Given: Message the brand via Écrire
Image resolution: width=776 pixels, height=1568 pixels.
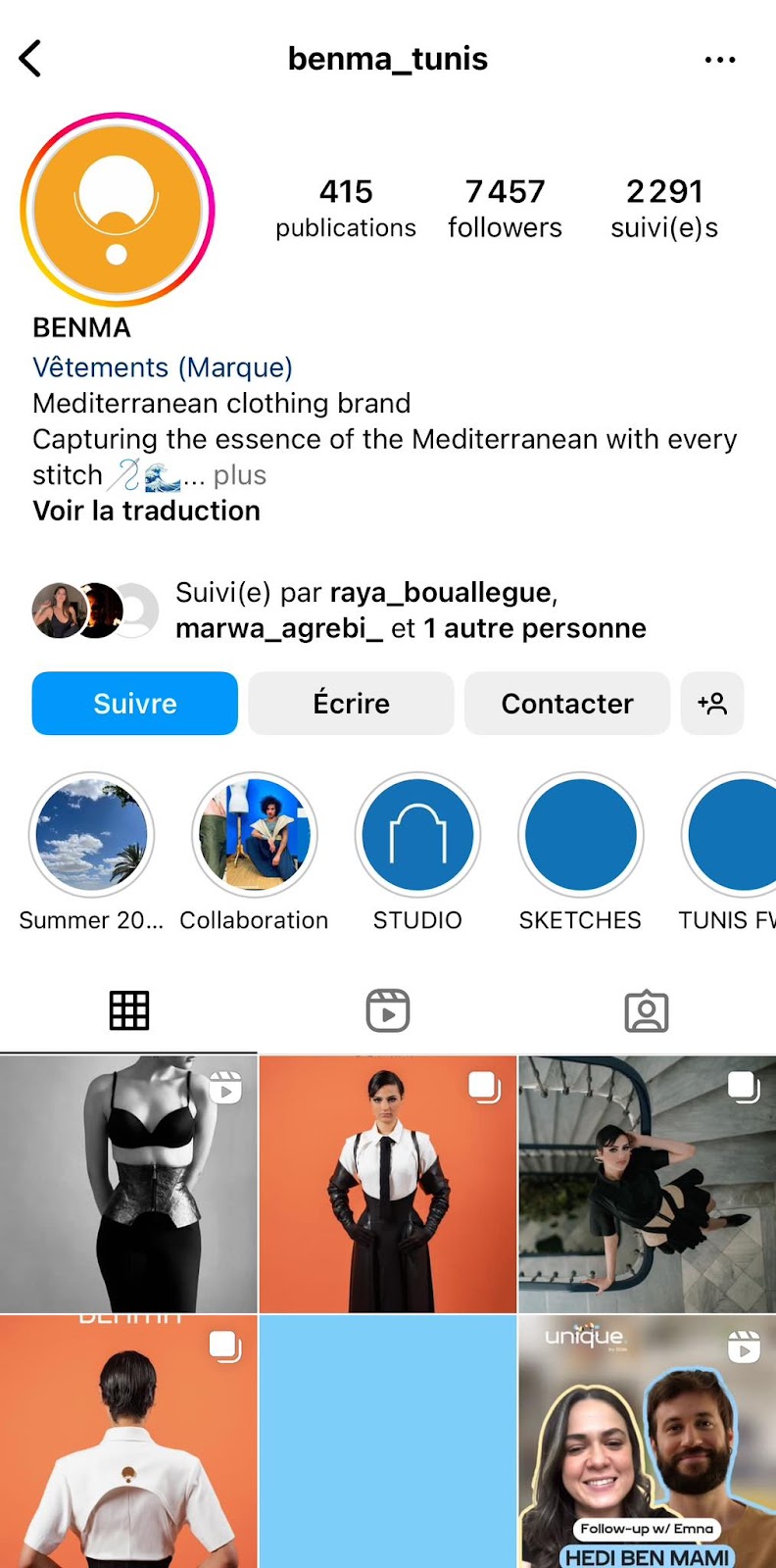Looking at the screenshot, I should [x=351, y=704].
